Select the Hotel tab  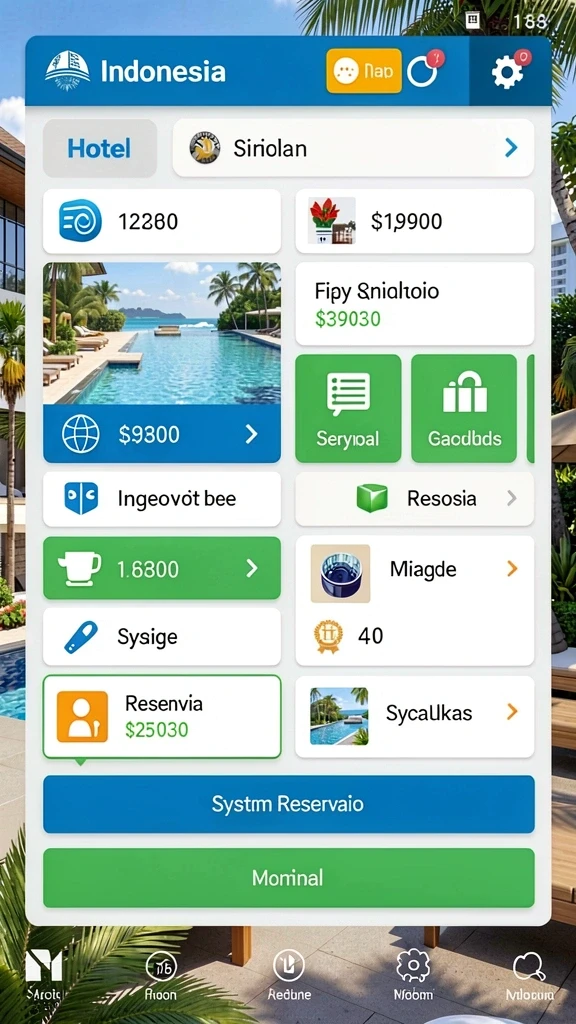tap(100, 148)
